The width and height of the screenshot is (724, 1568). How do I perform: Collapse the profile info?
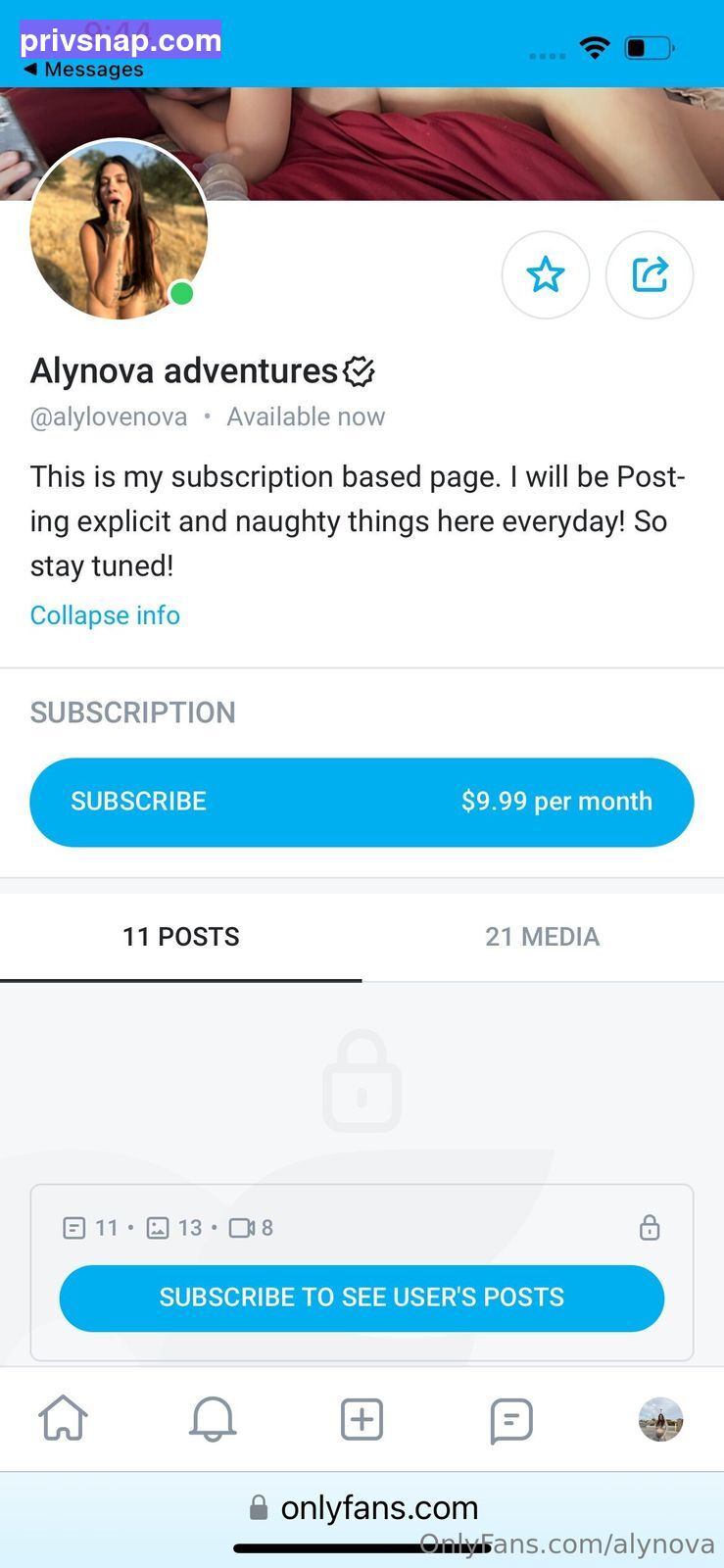[105, 615]
